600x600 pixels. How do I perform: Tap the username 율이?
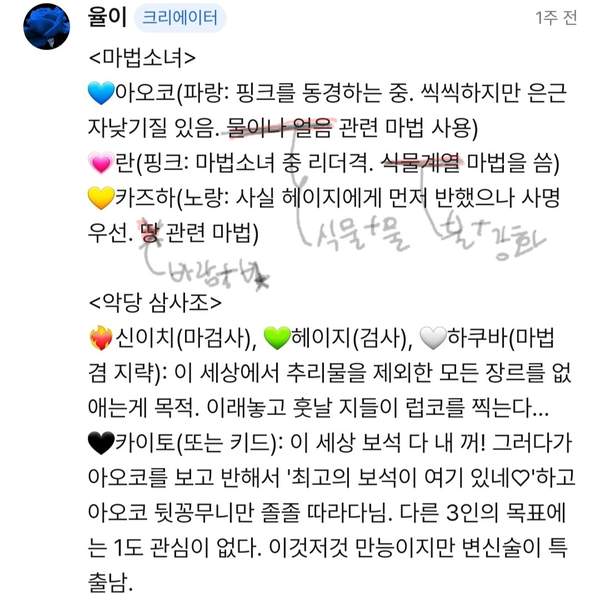tap(109, 18)
